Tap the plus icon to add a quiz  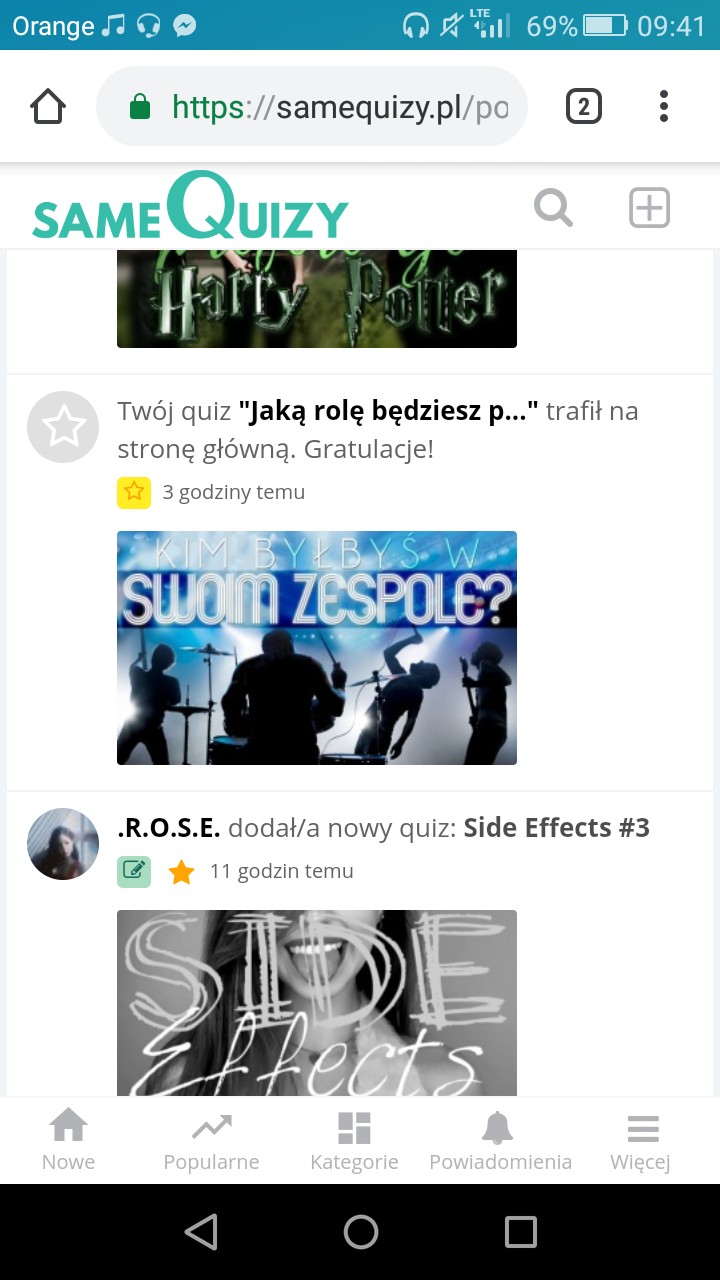[x=649, y=208]
